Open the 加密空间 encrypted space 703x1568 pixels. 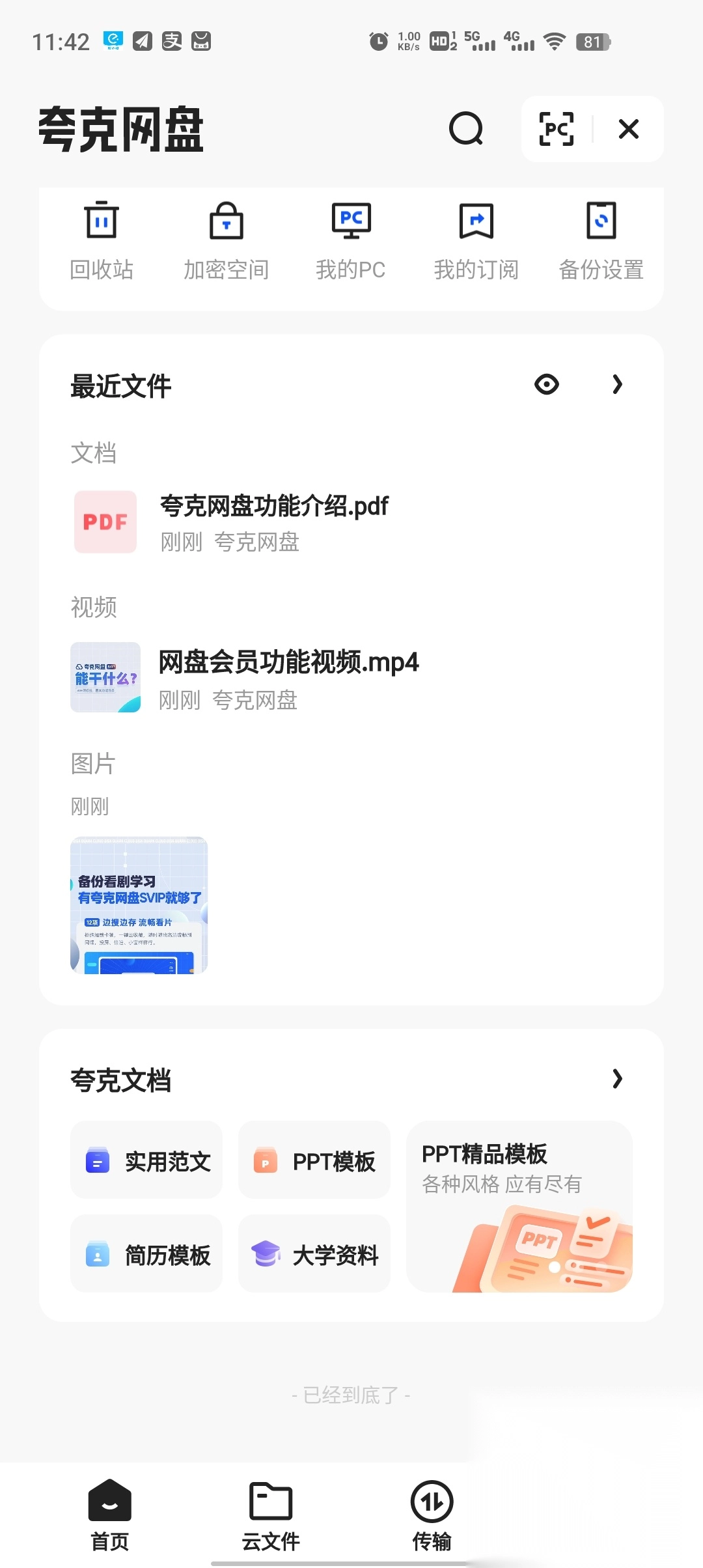pyautogui.click(x=227, y=241)
